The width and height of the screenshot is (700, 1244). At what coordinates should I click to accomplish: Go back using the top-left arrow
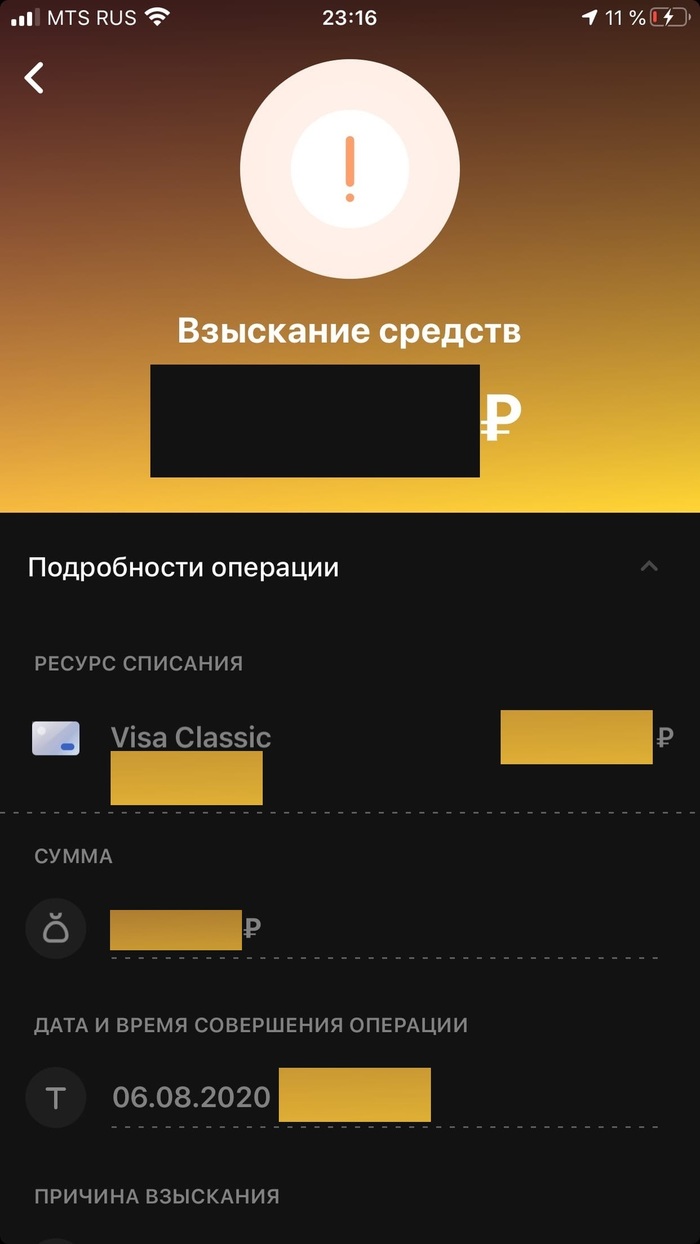(x=36, y=78)
